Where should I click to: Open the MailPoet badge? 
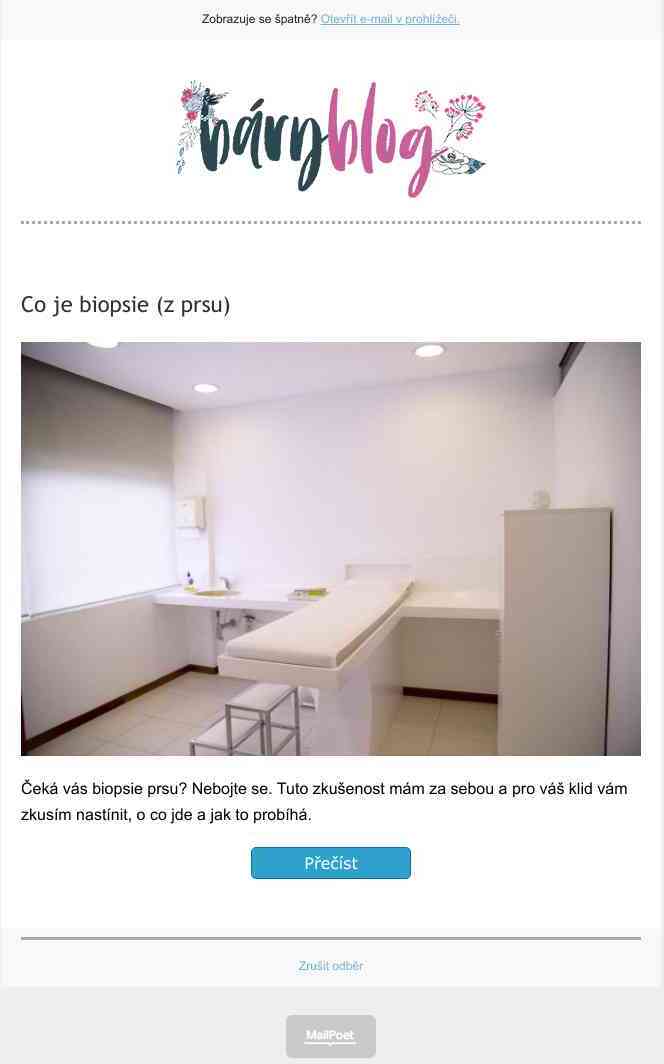tap(331, 1036)
